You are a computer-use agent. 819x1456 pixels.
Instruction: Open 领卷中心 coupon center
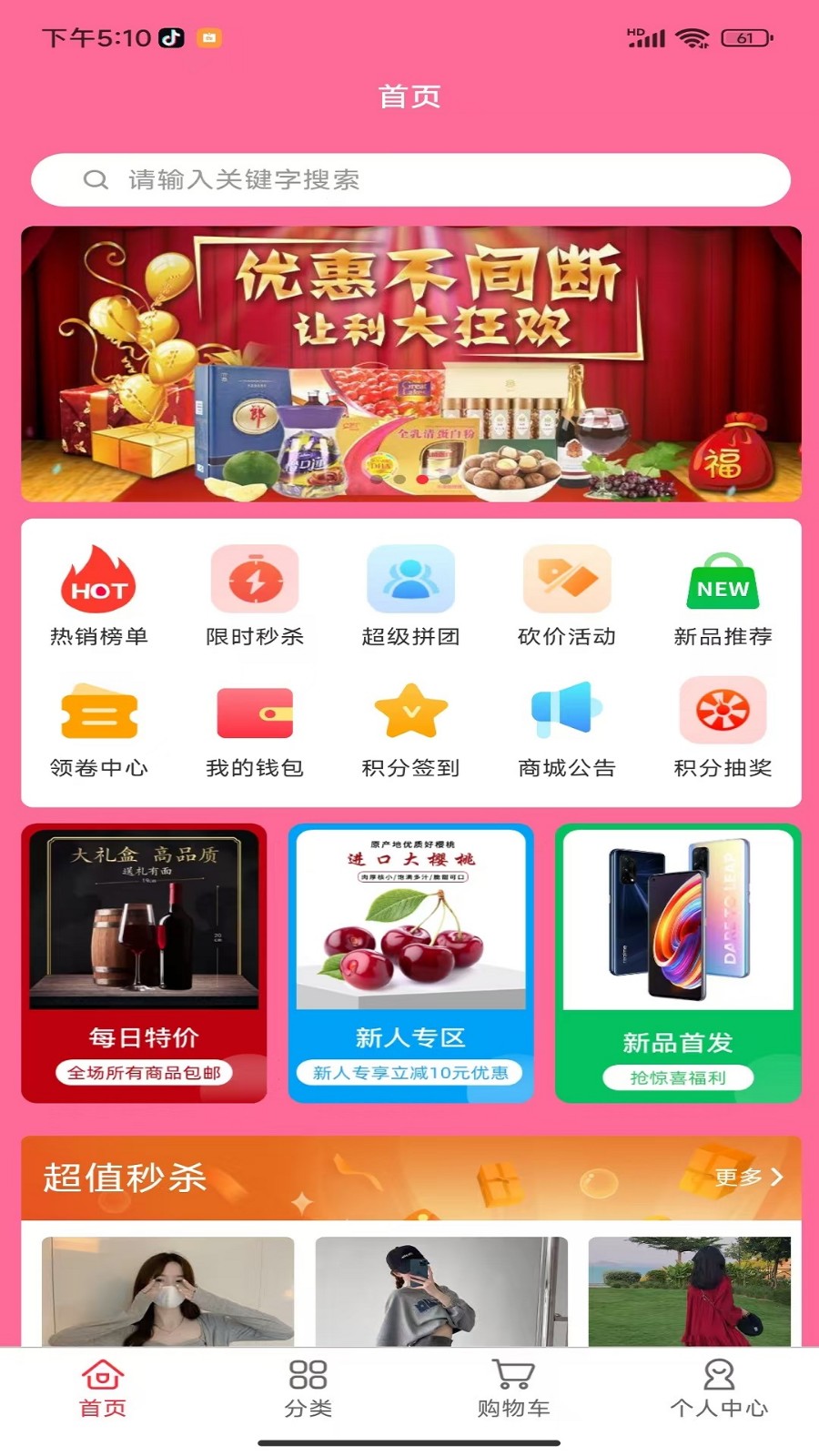point(98,729)
